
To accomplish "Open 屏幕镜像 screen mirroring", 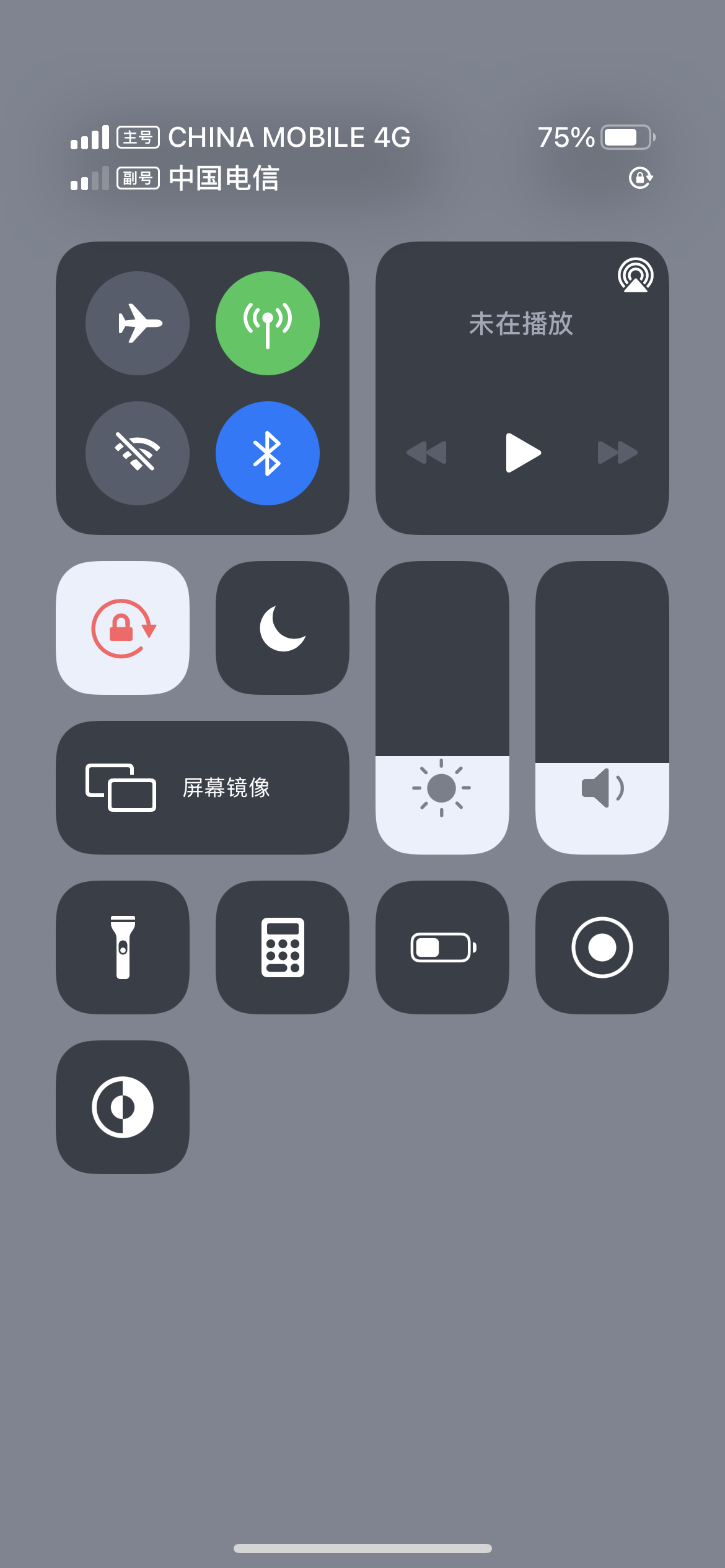I will pos(203,788).
